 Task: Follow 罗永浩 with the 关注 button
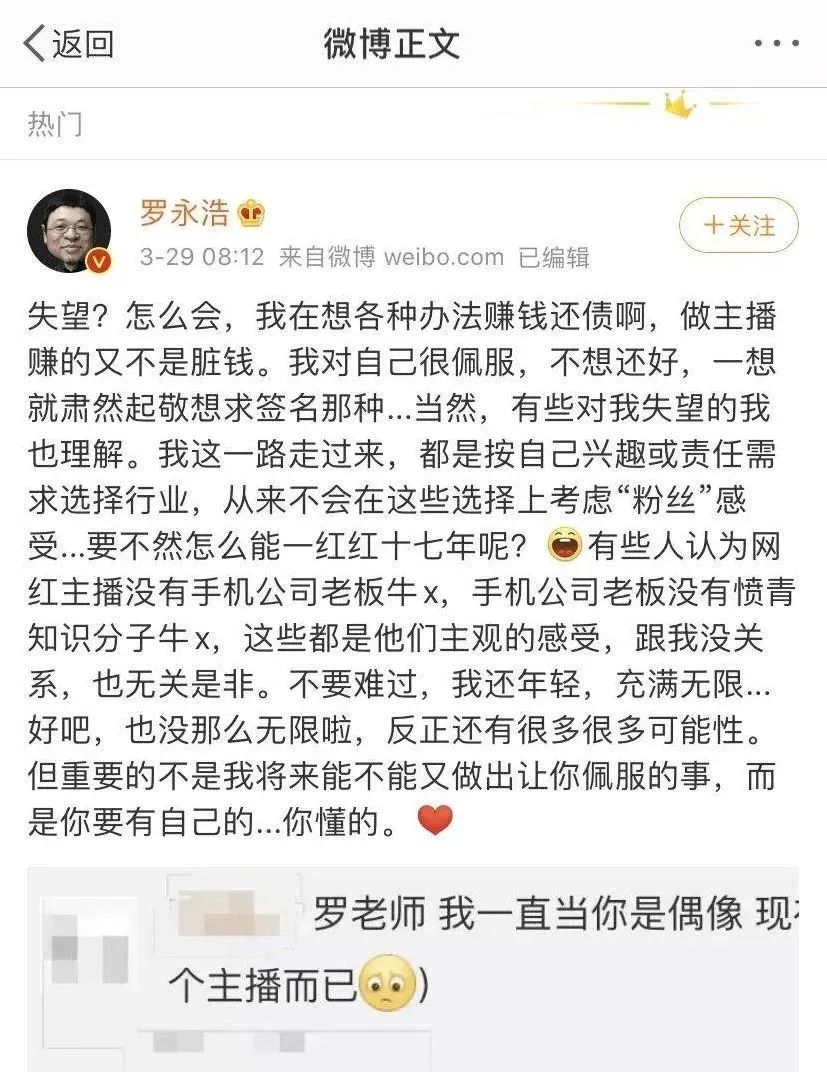739,225
